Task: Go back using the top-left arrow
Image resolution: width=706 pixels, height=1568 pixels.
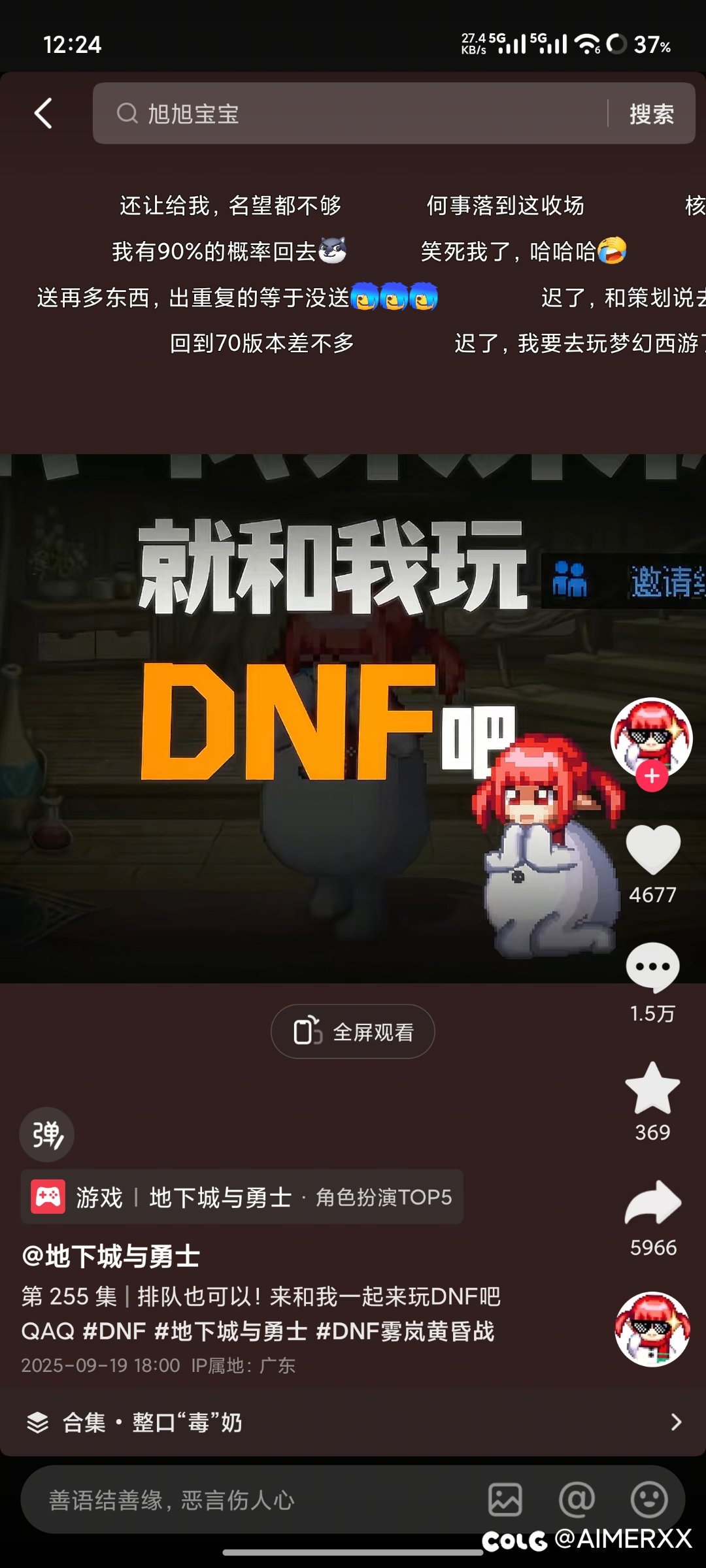Action: (x=44, y=114)
